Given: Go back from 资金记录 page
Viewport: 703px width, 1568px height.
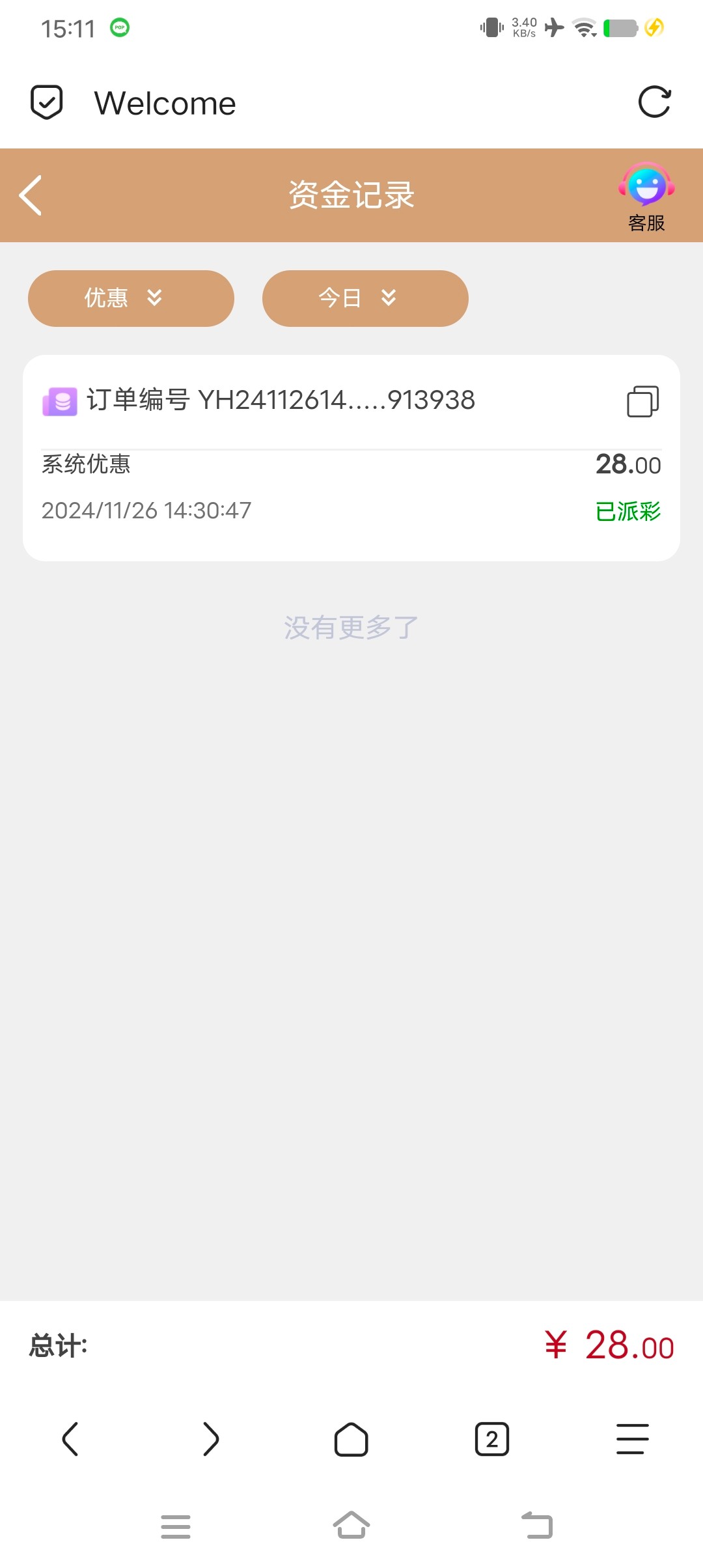Looking at the screenshot, I should coord(31,195).
